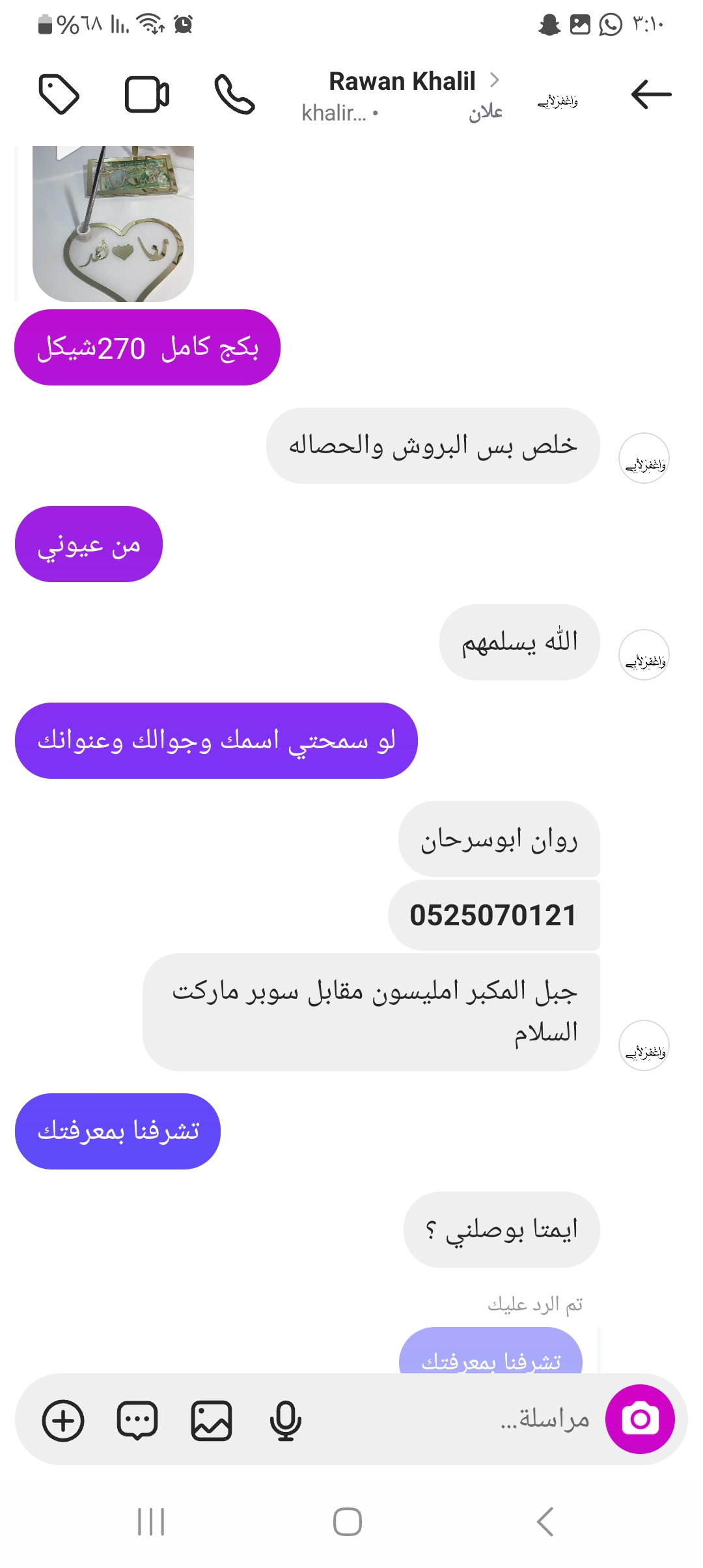Focus the message text field
Viewport: 703px width, 1568px height.
456,1419
